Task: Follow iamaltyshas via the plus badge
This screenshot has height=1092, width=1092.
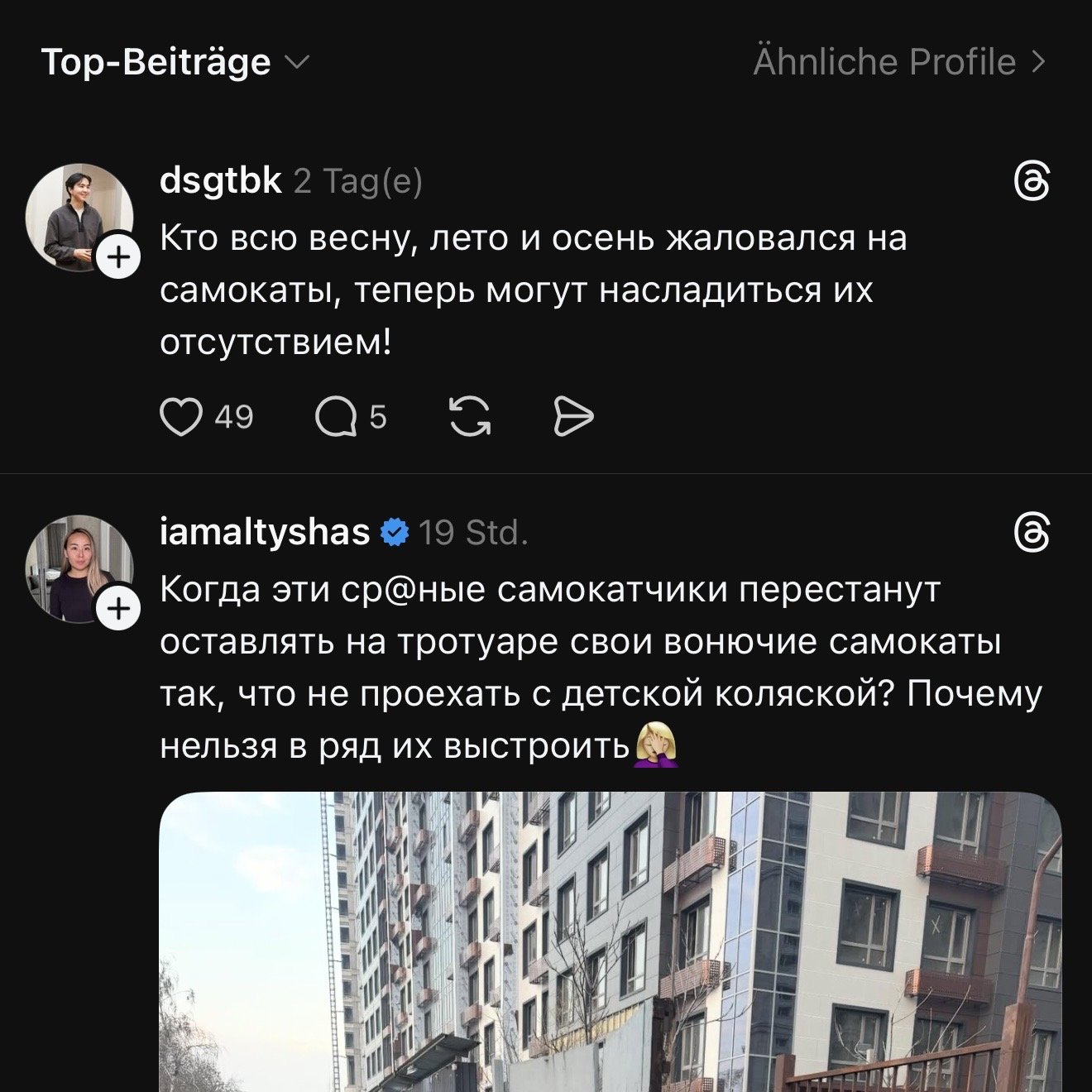Action: pyautogui.click(x=119, y=610)
